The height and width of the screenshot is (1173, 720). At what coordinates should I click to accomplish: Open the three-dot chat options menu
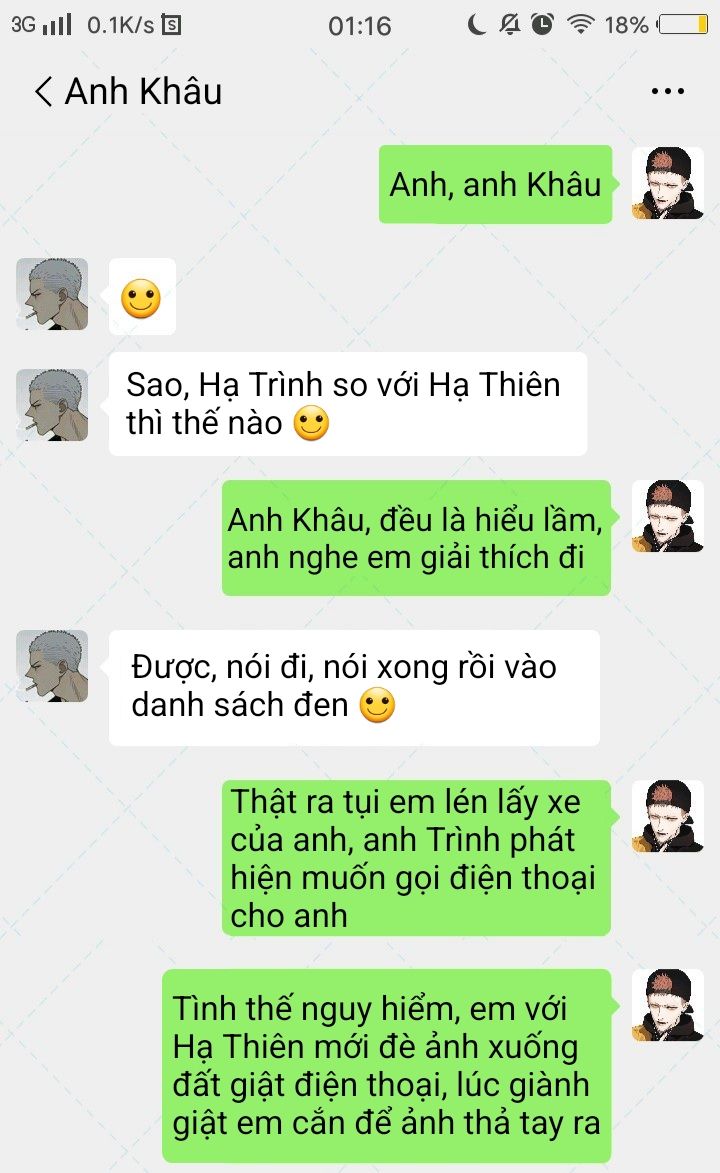click(x=667, y=92)
